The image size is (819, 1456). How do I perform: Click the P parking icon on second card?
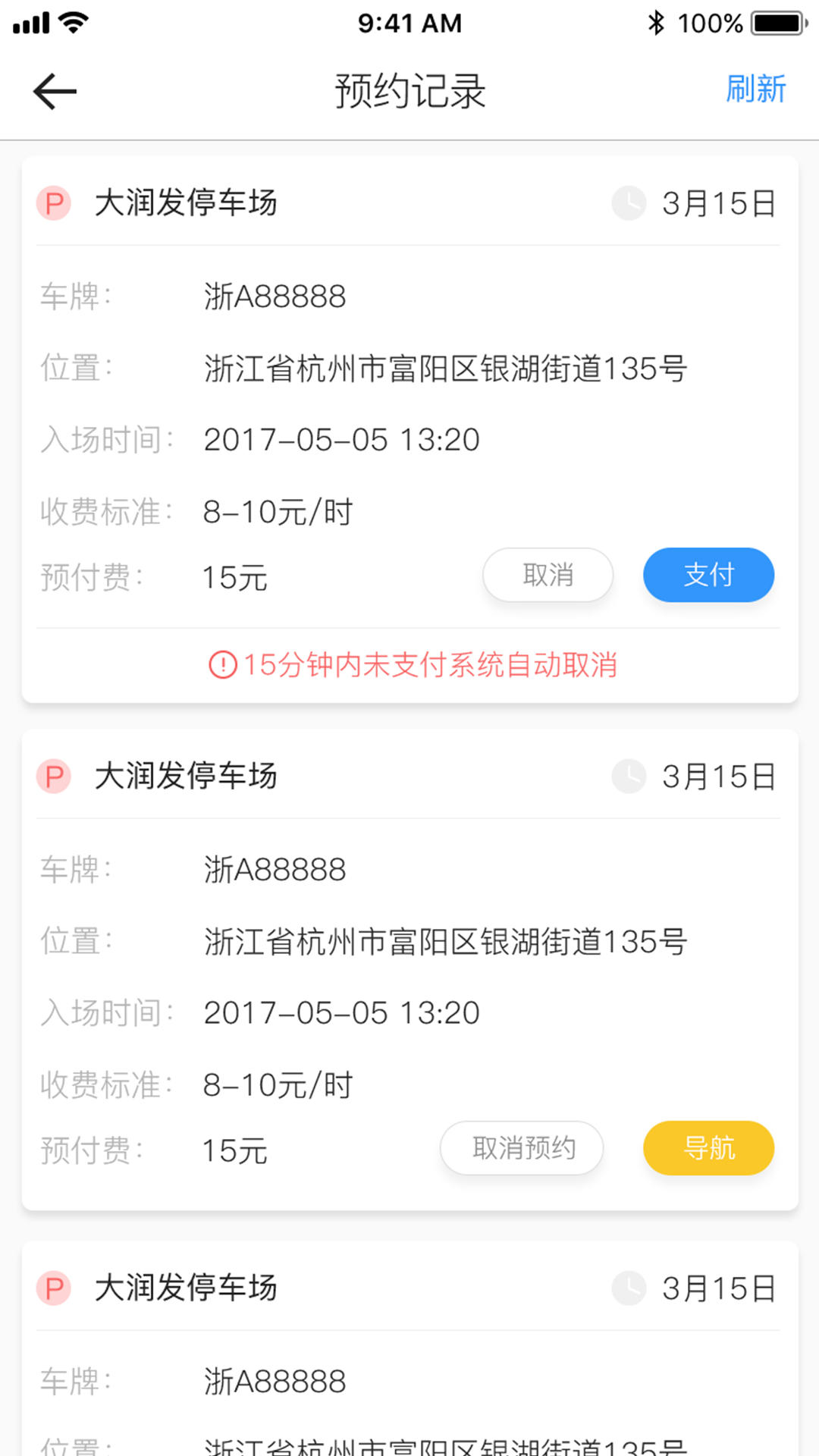pyautogui.click(x=53, y=777)
